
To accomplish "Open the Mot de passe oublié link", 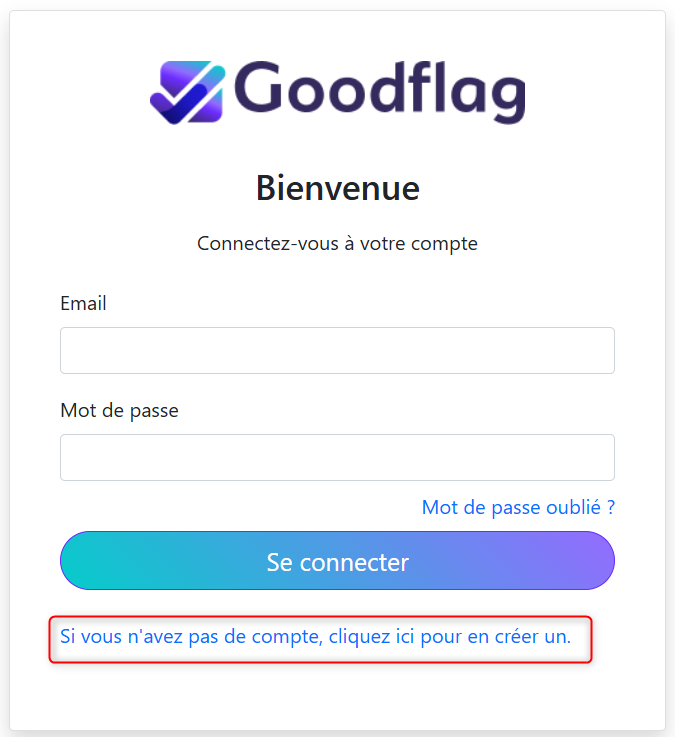I will [x=518, y=507].
